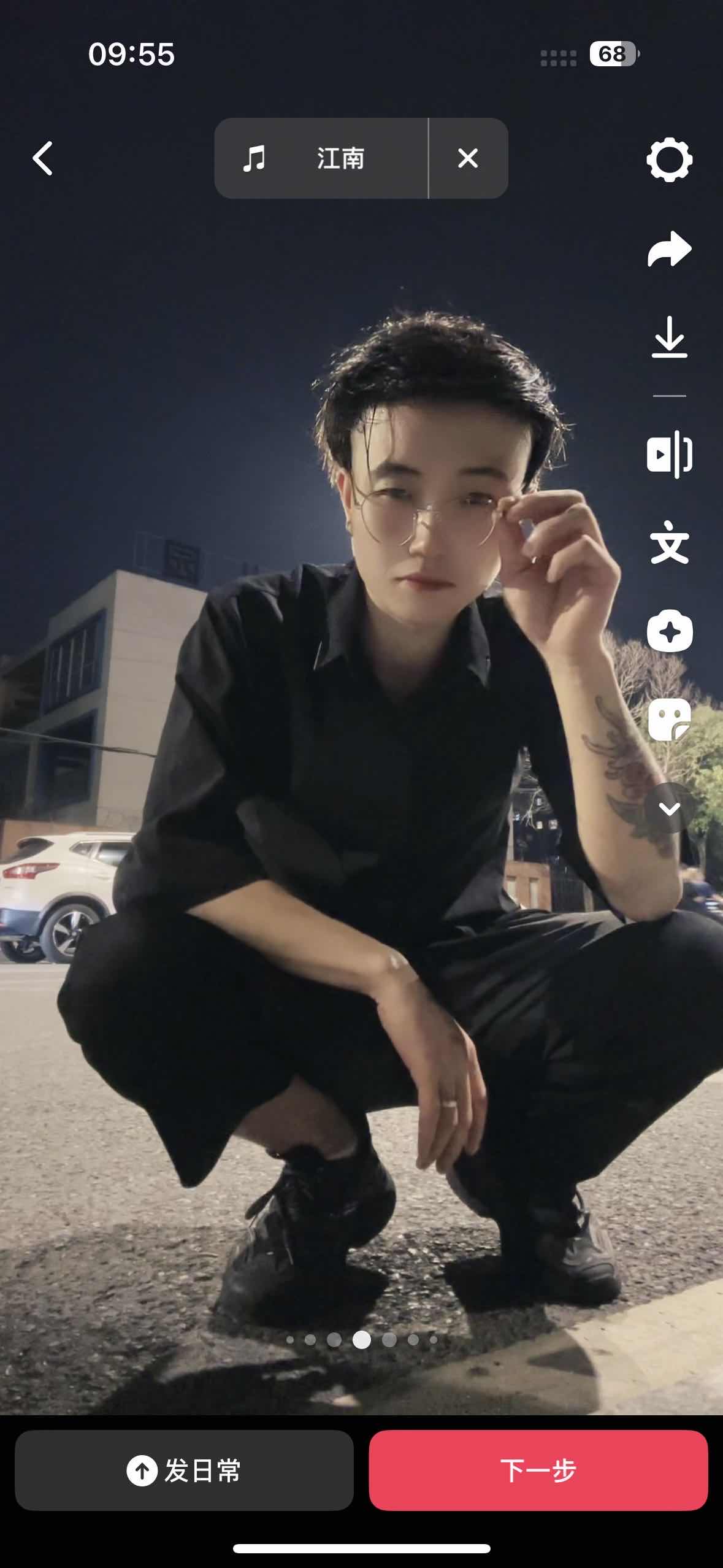
Task: Add text using the 文 icon
Action: 669,542
